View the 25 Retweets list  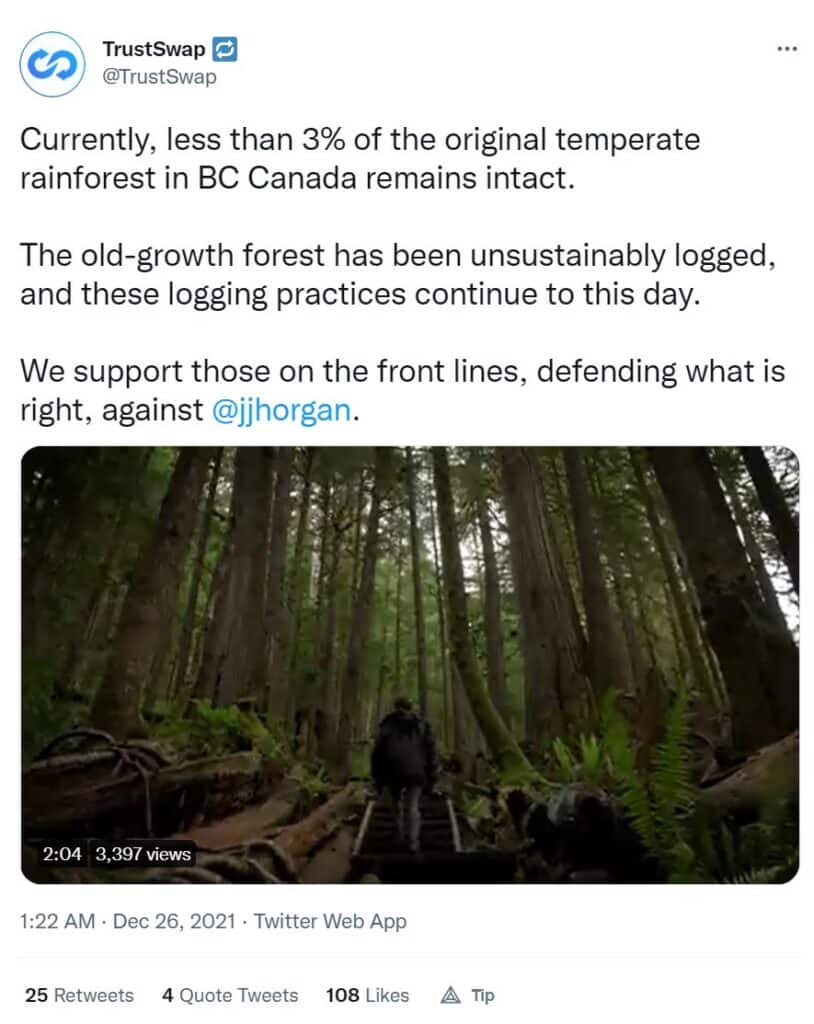(x=79, y=995)
